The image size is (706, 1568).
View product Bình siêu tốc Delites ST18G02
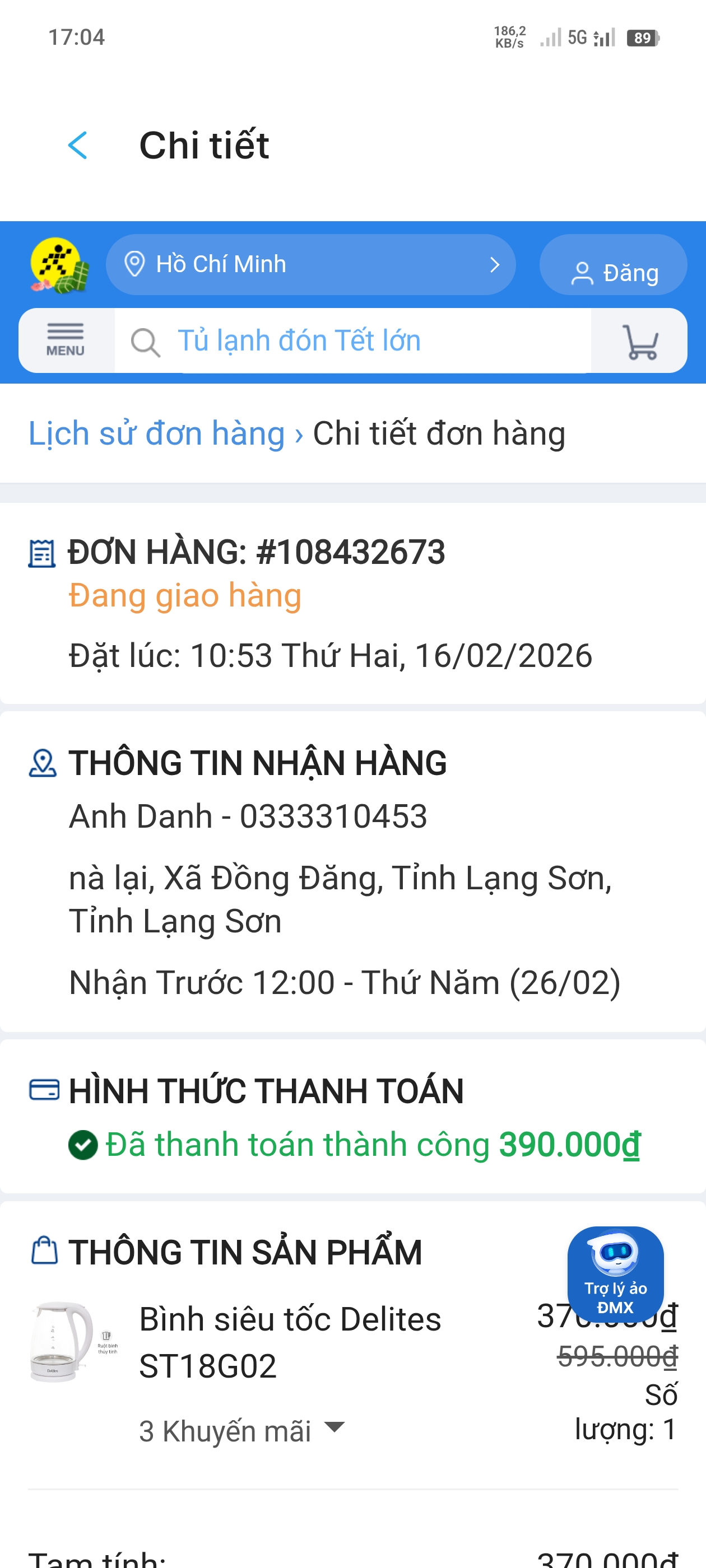point(290,1342)
